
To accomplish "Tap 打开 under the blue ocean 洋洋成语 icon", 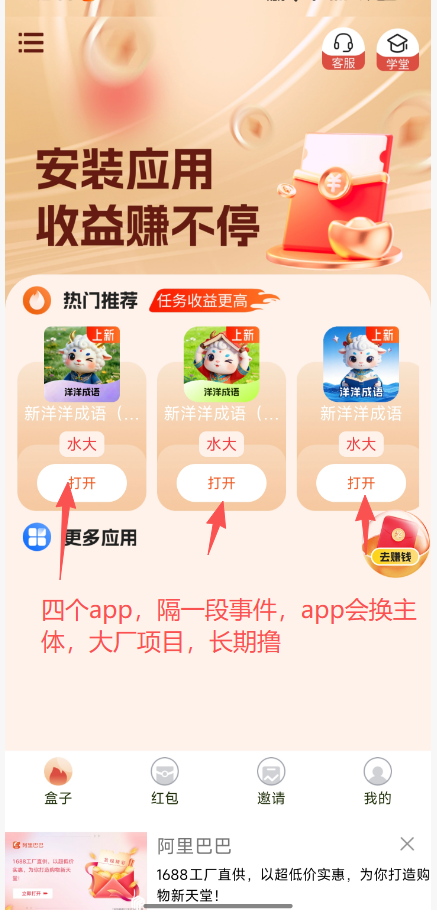I will [361, 483].
